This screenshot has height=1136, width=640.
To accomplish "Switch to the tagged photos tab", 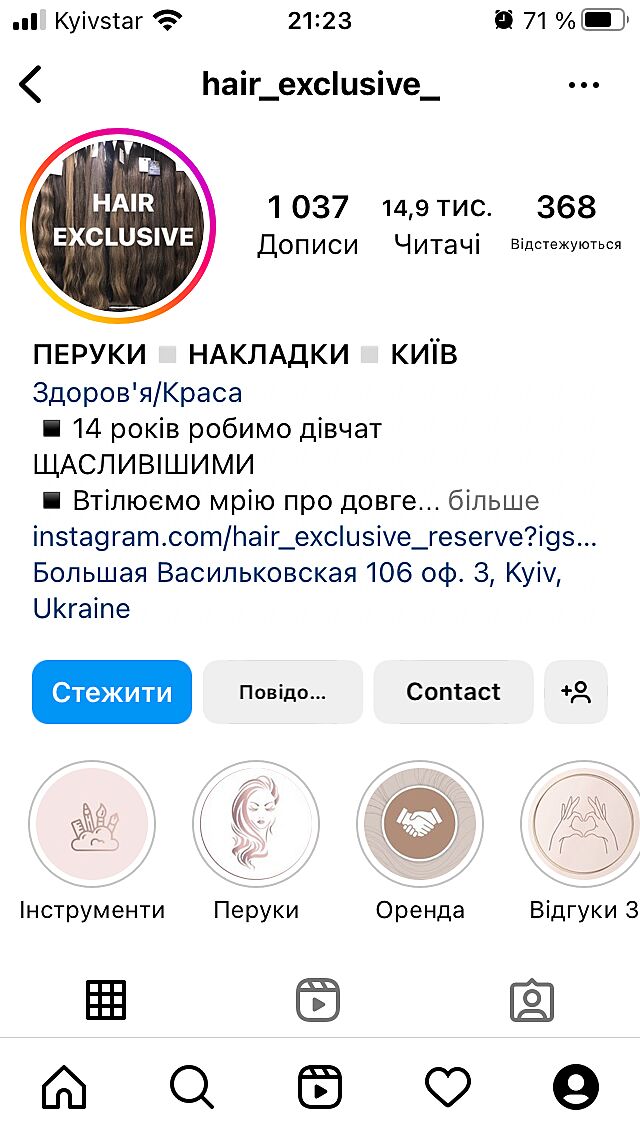I will tap(531, 999).
